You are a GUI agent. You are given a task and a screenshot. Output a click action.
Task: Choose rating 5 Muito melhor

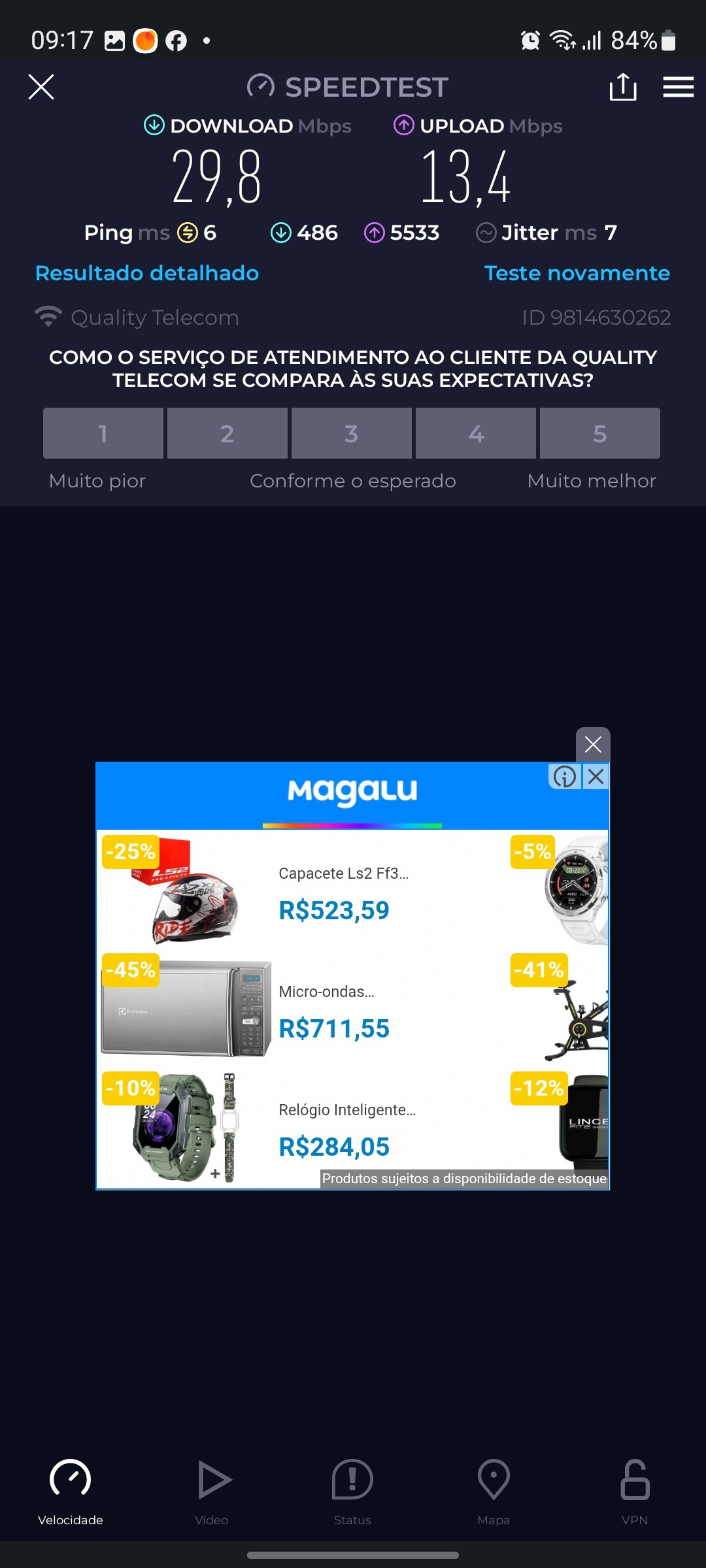(600, 433)
